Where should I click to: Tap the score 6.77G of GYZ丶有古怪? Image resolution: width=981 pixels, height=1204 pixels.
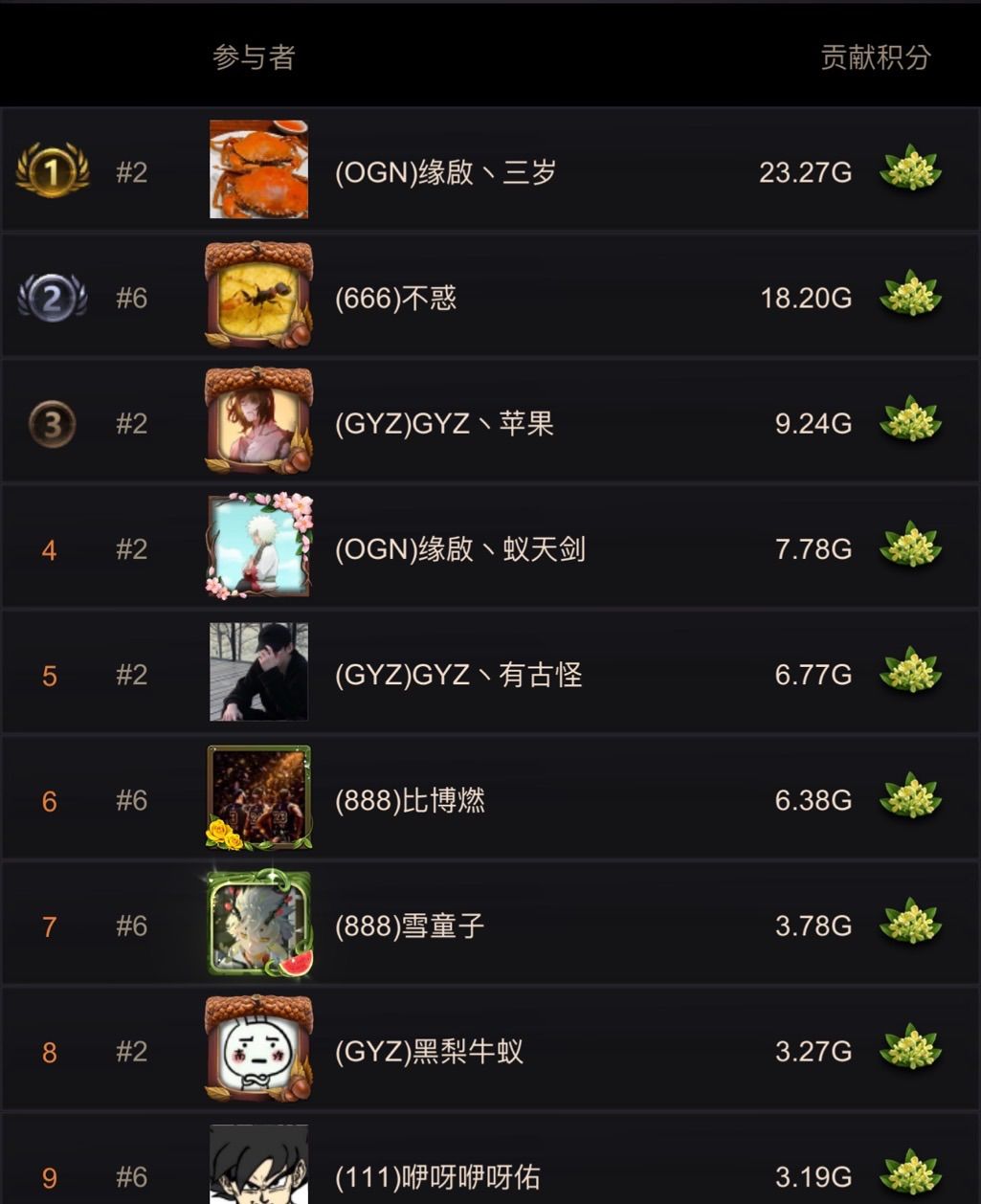tap(814, 675)
